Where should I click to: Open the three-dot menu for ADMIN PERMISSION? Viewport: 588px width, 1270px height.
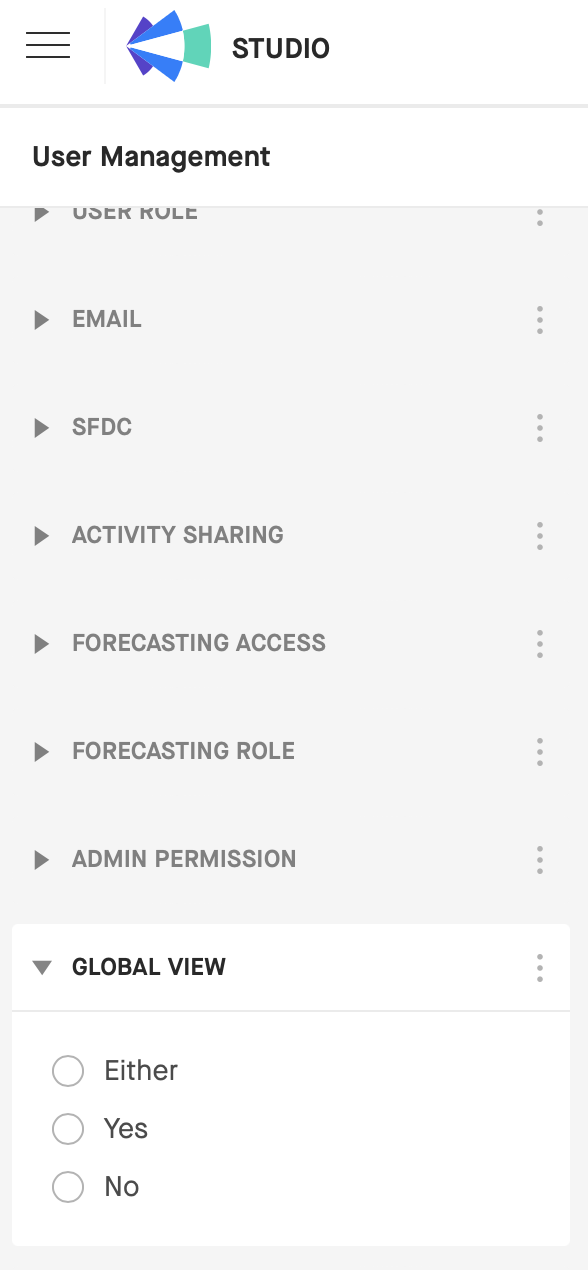coord(540,860)
